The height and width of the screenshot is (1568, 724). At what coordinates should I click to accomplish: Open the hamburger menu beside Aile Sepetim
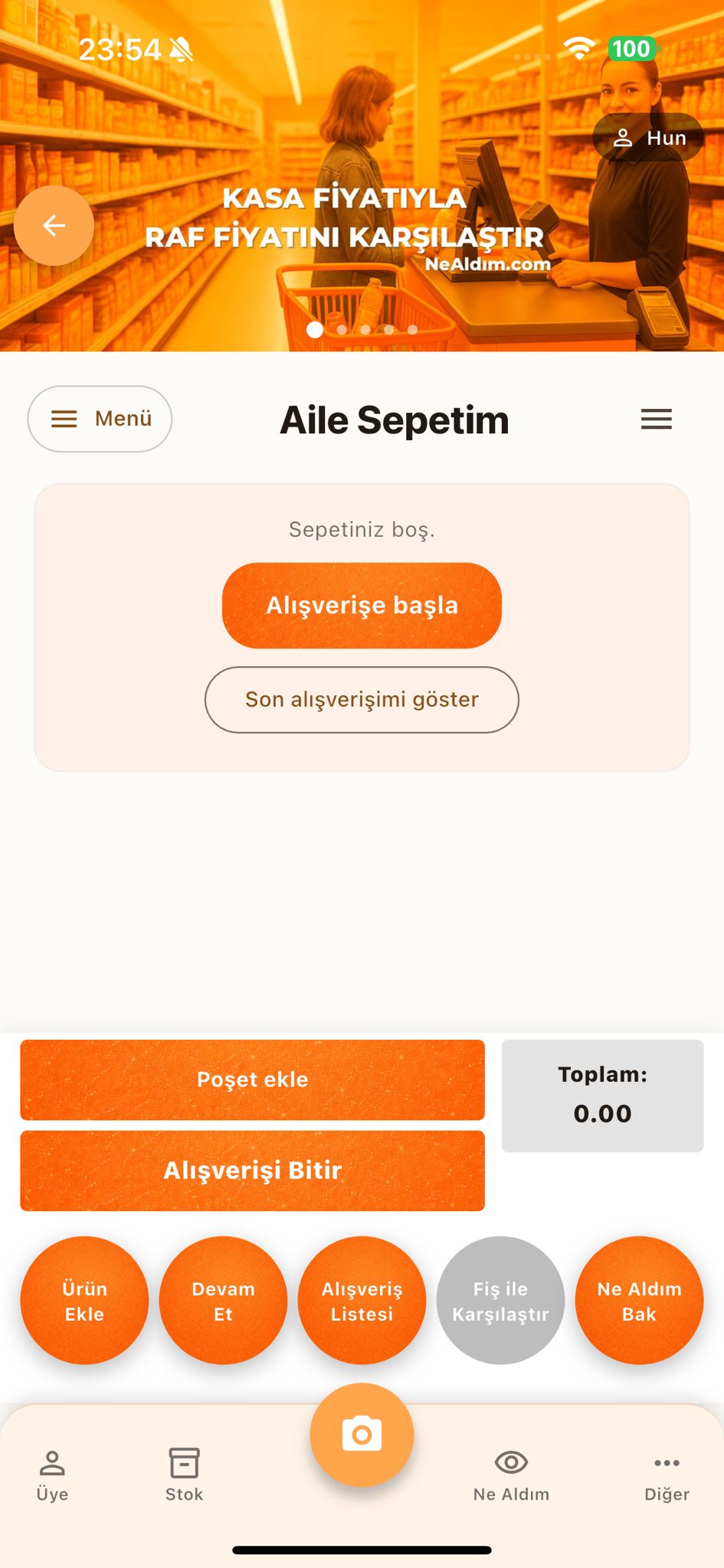[656, 419]
